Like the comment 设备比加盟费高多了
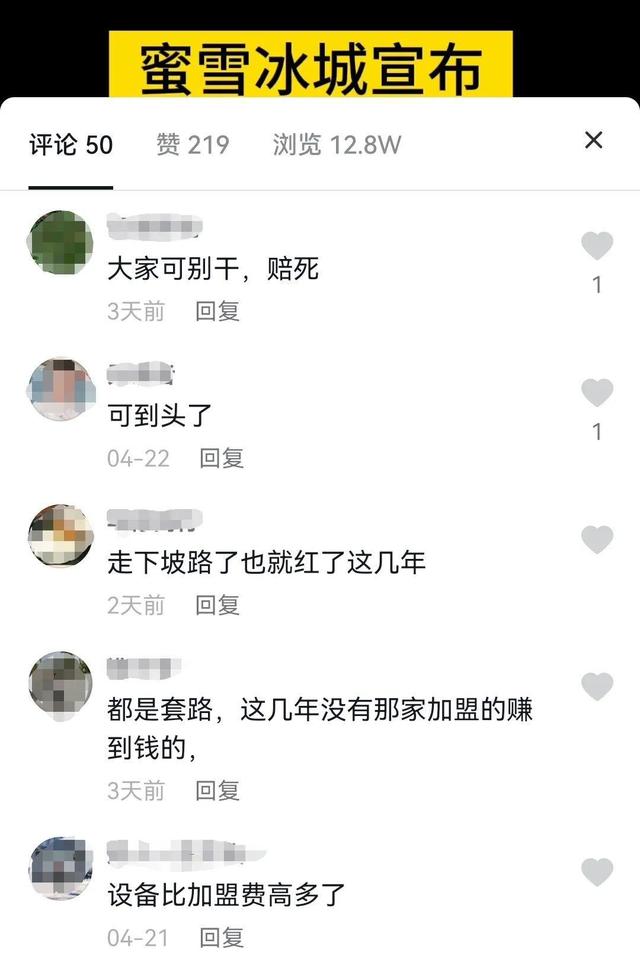The image size is (640, 972). click(x=597, y=873)
